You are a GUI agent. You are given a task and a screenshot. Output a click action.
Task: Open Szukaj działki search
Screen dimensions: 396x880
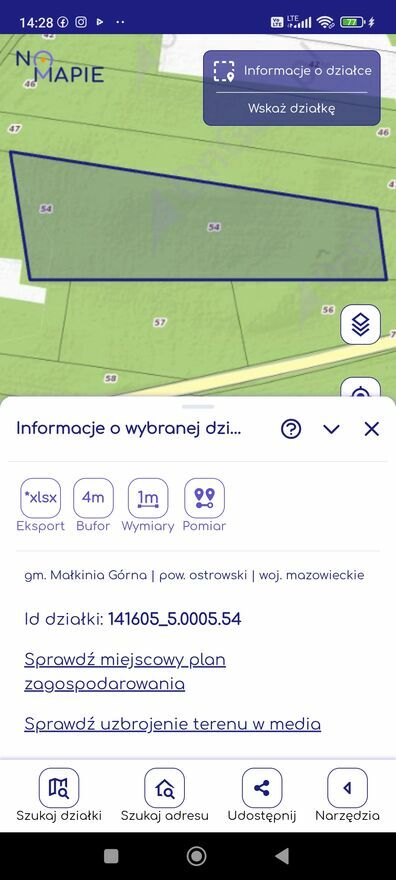click(59, 795)
